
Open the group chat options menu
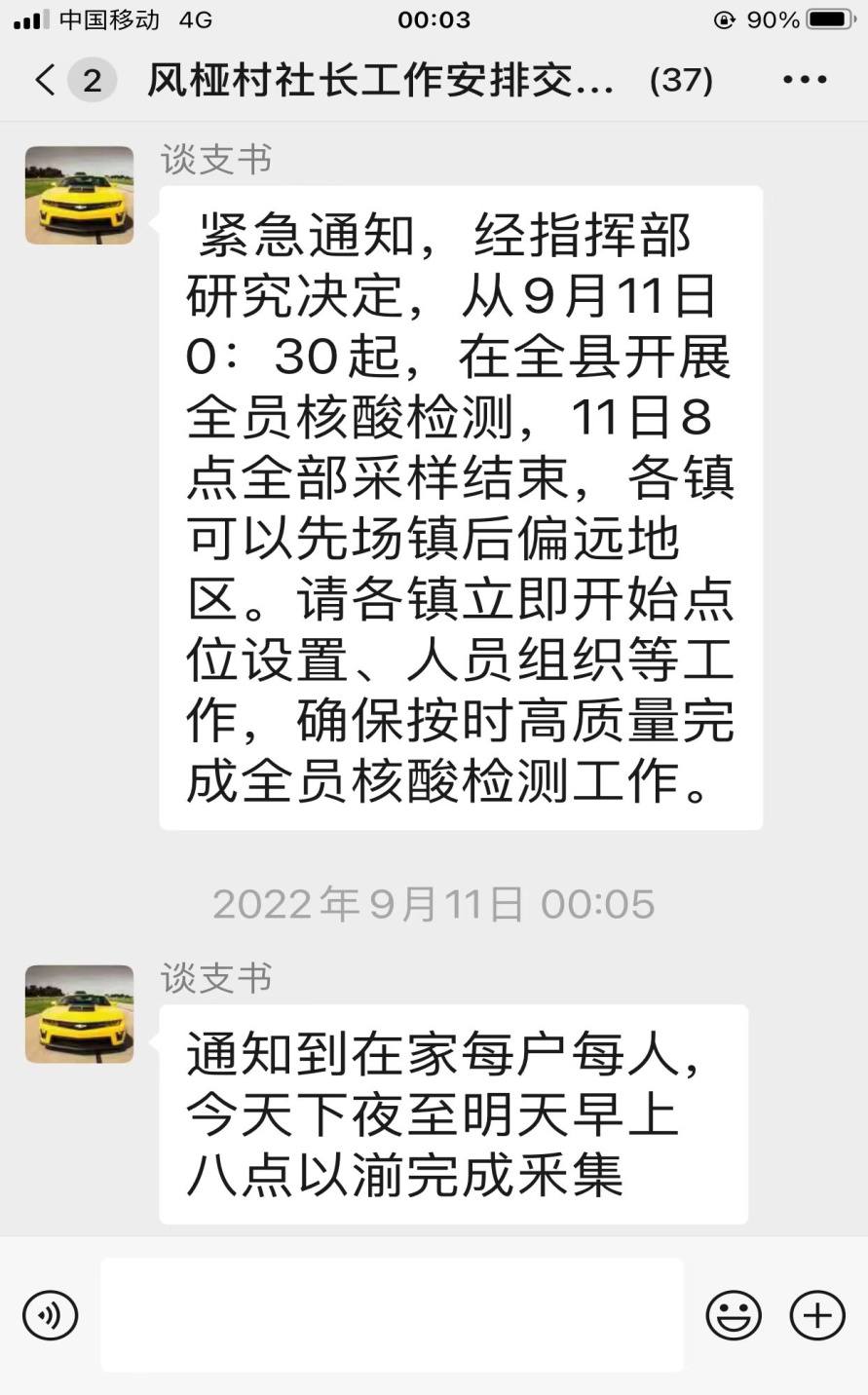click(805, 80)
